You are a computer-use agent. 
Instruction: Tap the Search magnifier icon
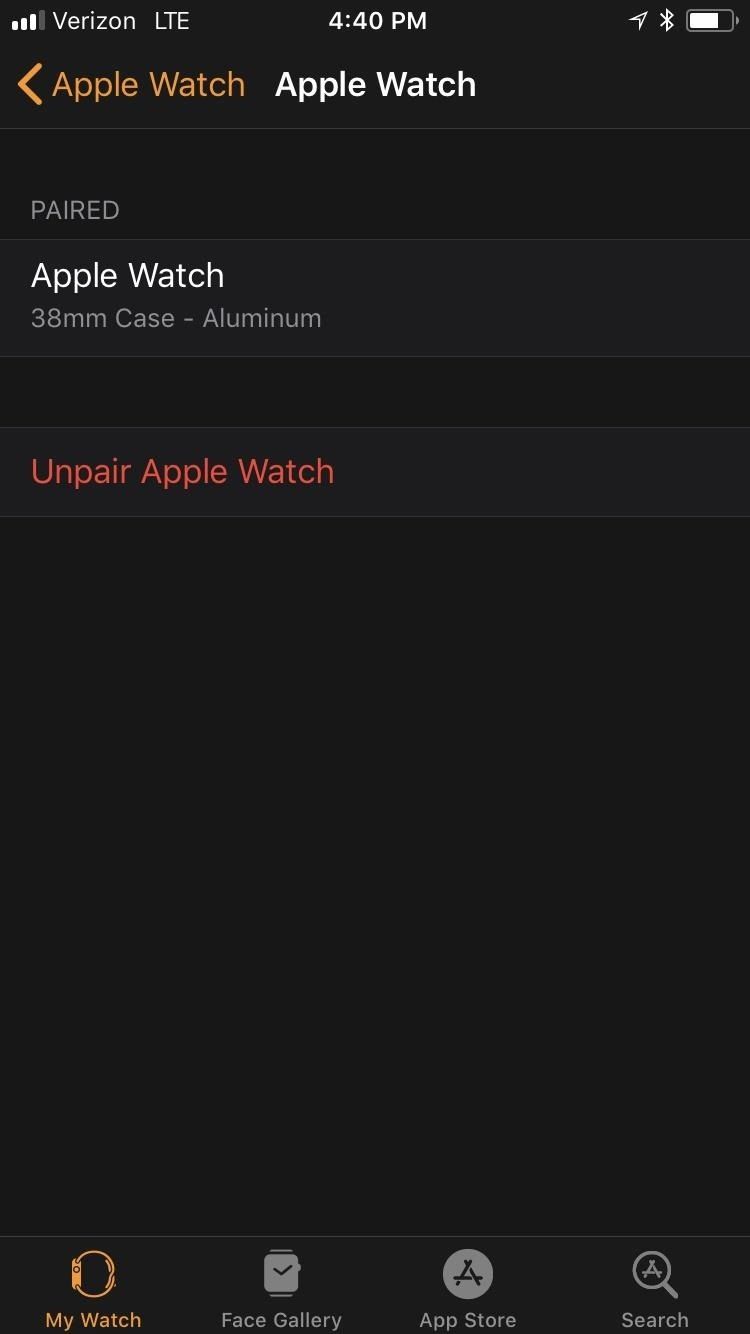654,1274
